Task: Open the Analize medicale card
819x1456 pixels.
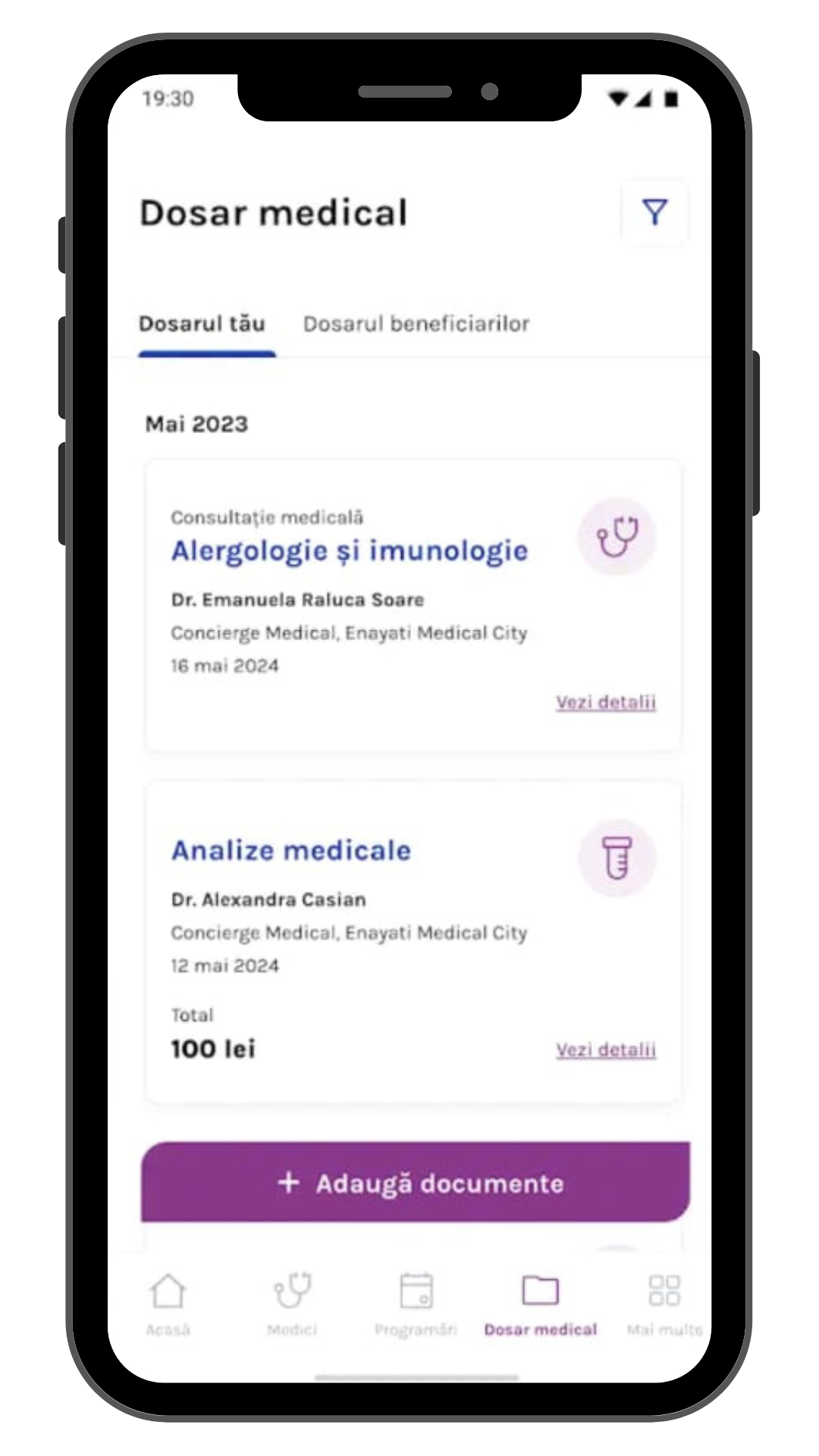Action: click(x=291, y=851)
